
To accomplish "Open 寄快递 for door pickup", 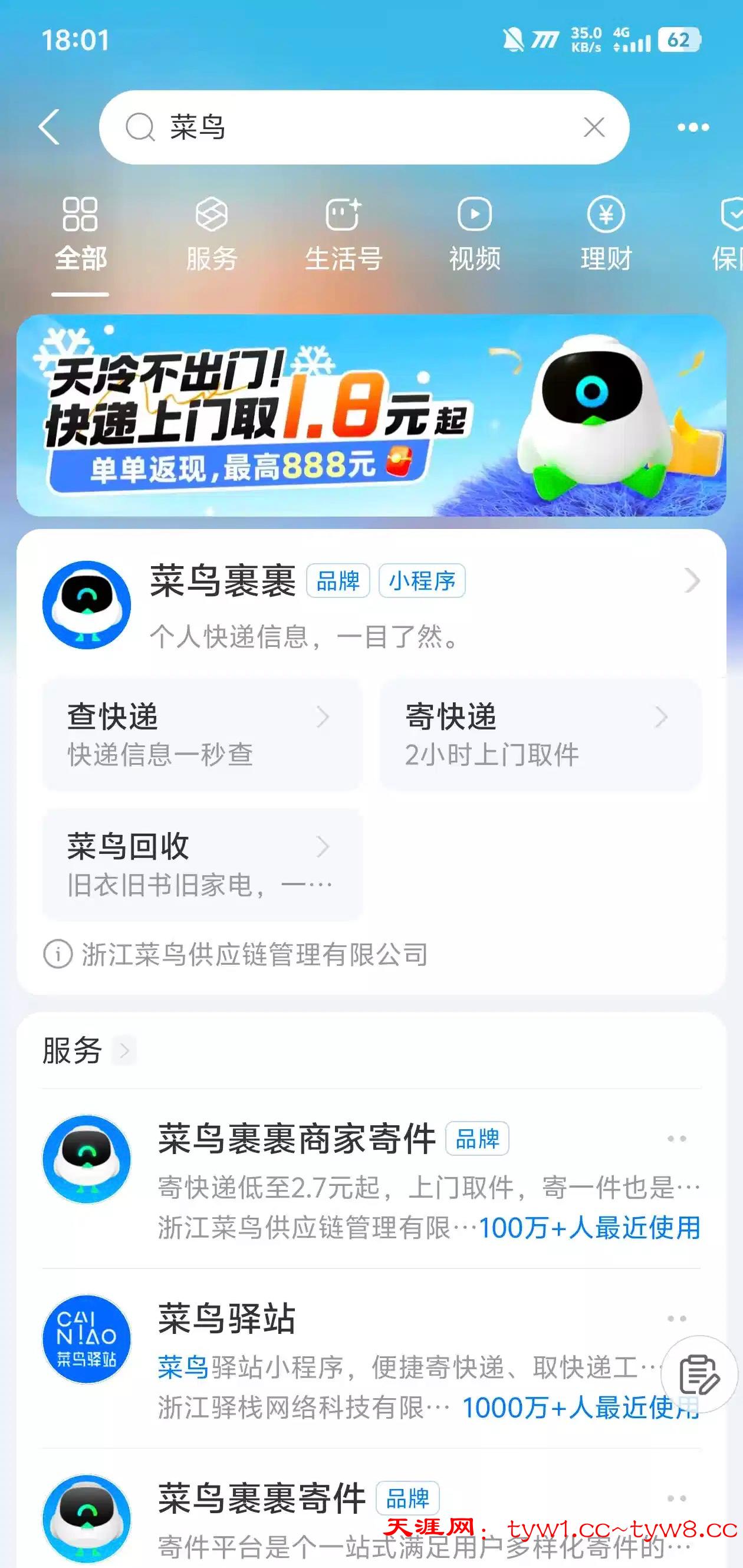I will click(540, 735).
